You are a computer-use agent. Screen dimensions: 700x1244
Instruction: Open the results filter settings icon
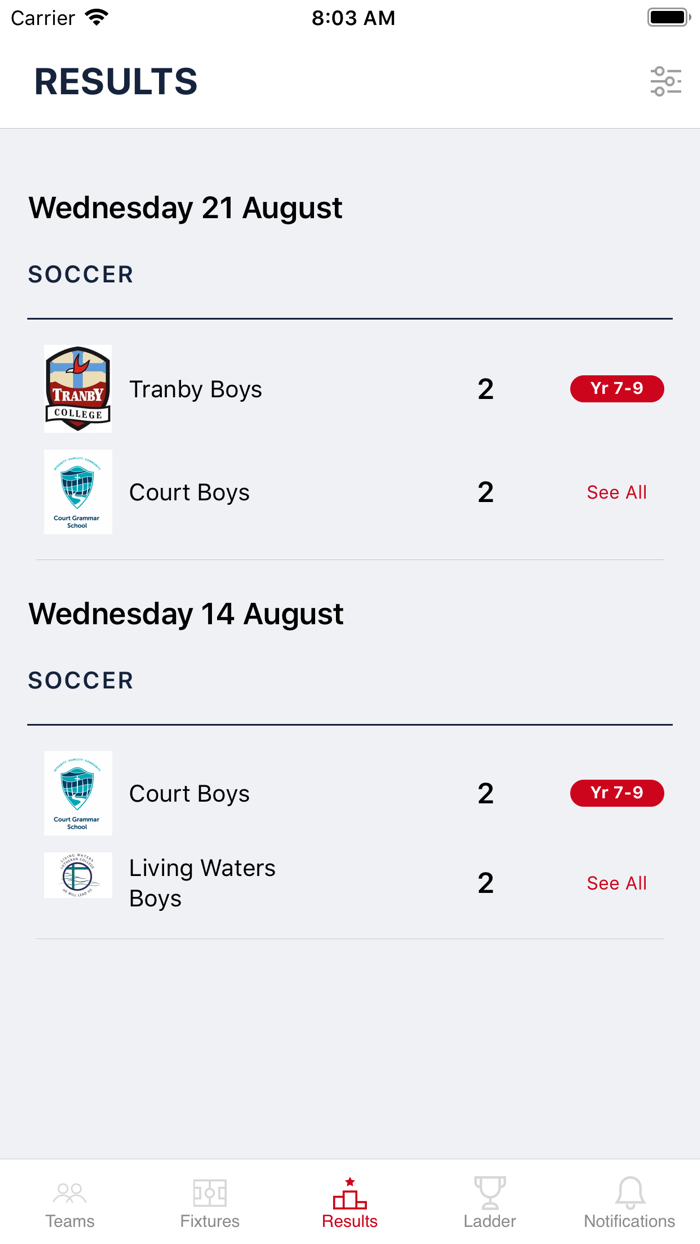(x=666, y=81)
